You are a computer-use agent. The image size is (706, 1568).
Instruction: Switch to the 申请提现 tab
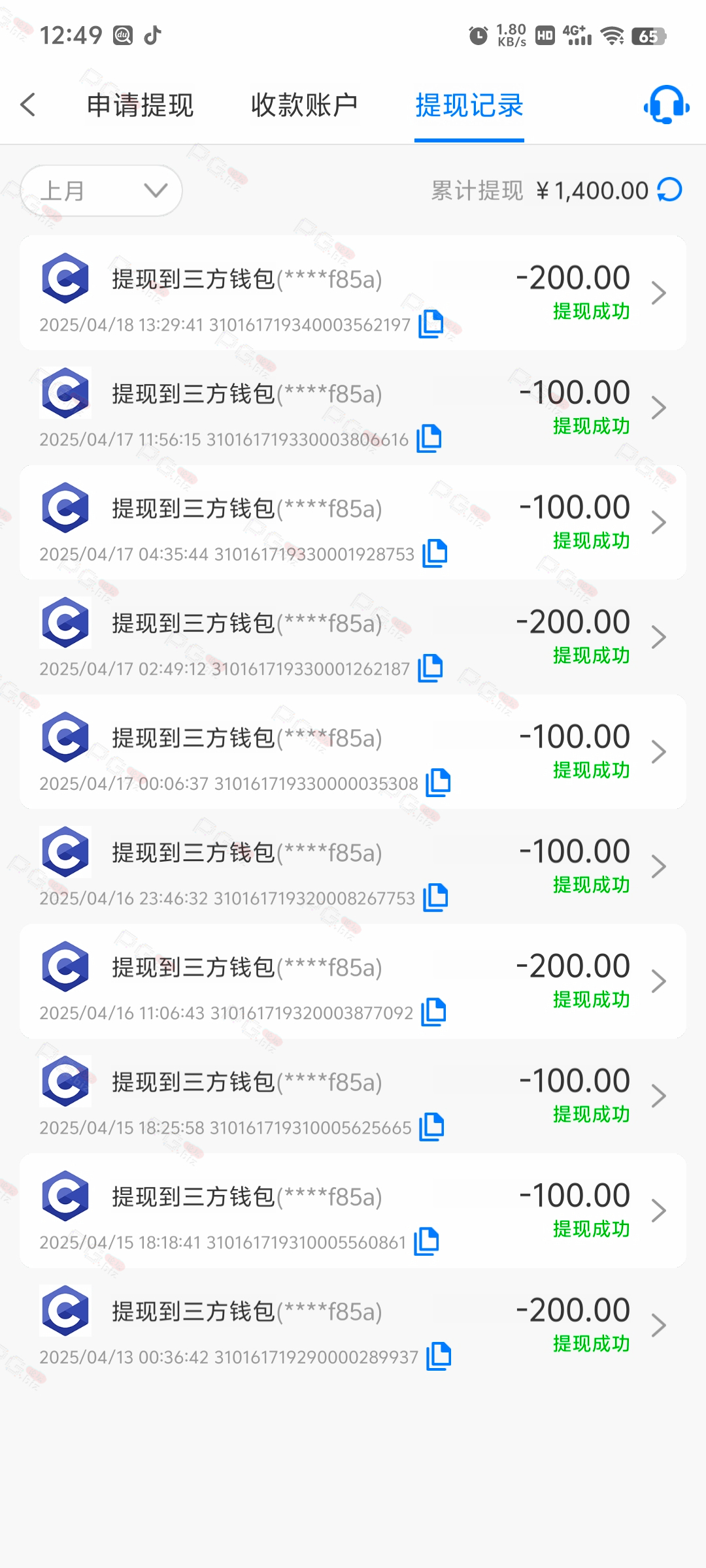pos(141,105)
